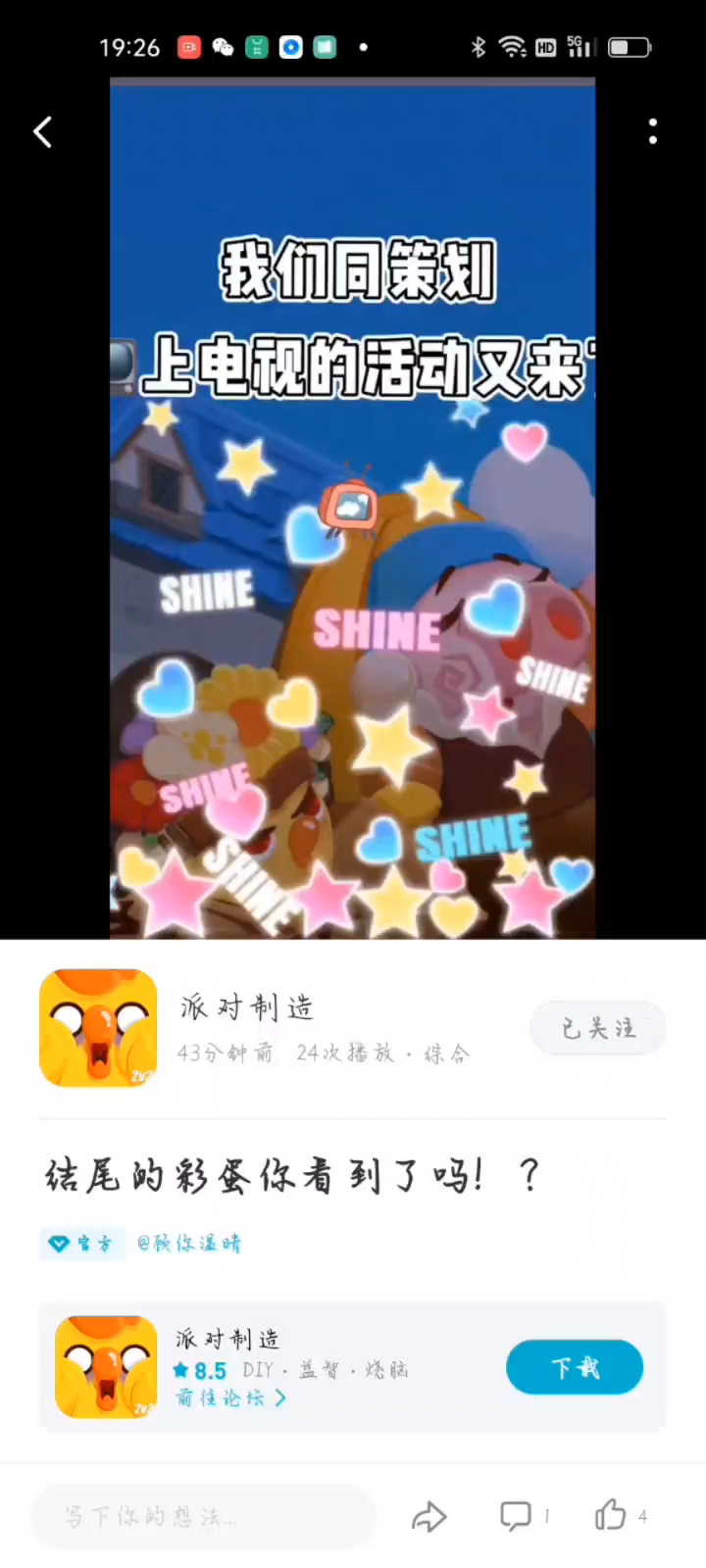The width and height of the screenshot is (706, 1568).
Task: Go back using the top-left arrow
Action: coord(43,132)
